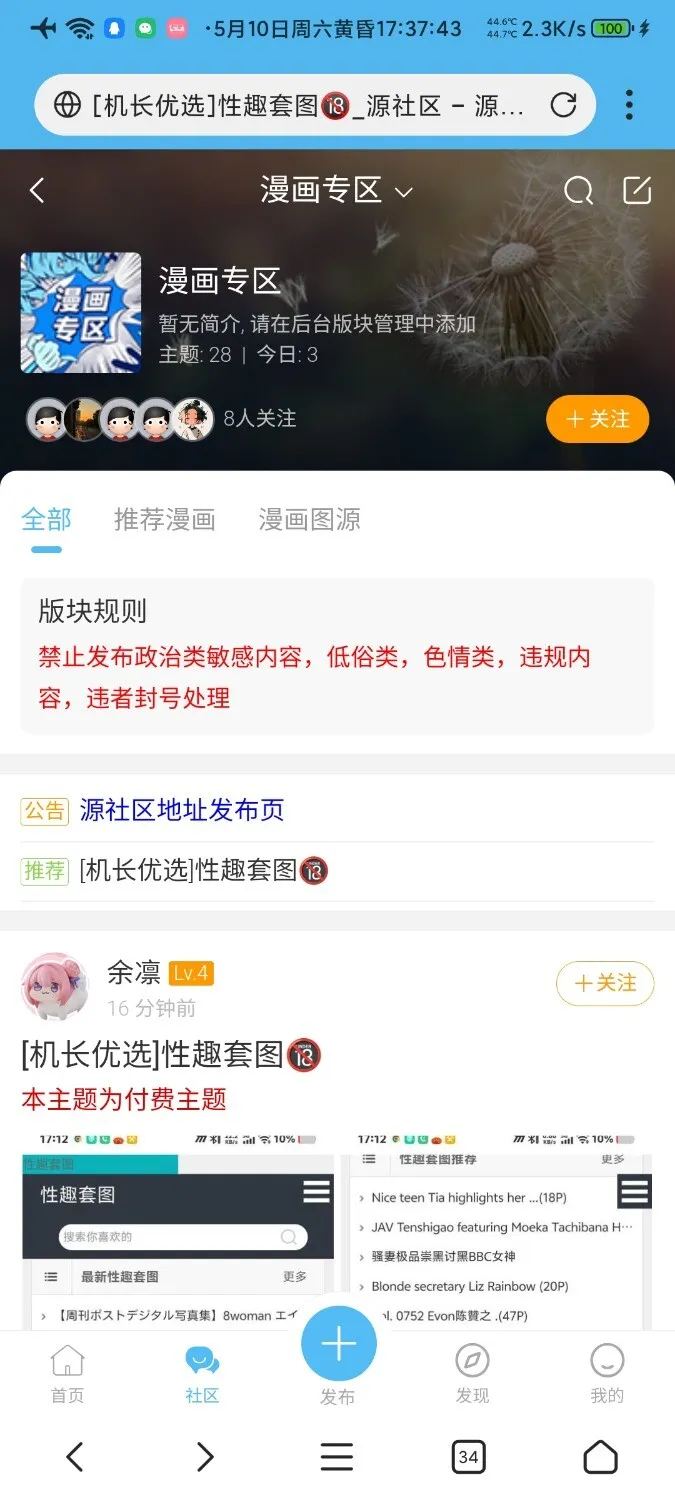Image resolution: width=675 pixels, height=1500 pixels.
Task: Open the browser's three-dot overflow menu
Action: pos(629,104)
